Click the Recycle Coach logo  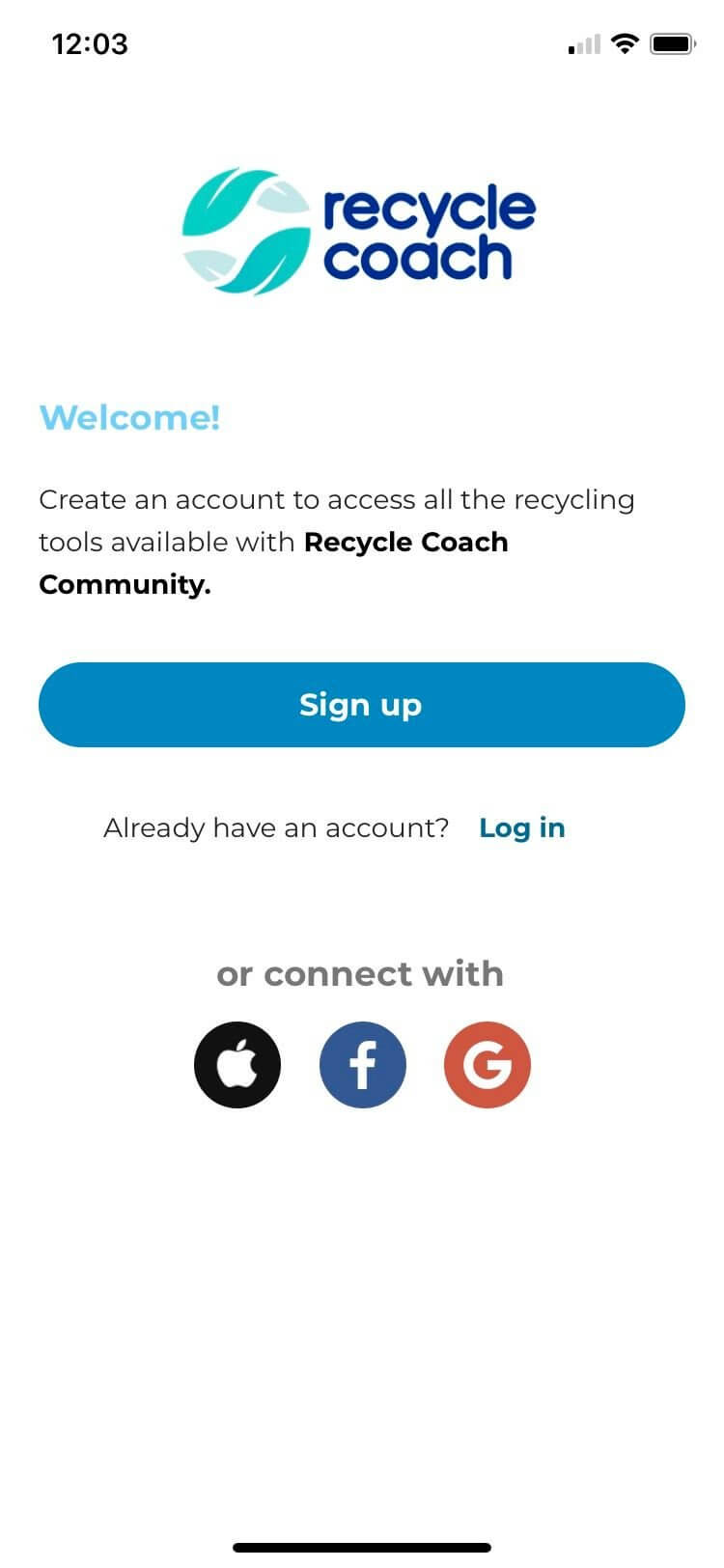pos(359,228)
